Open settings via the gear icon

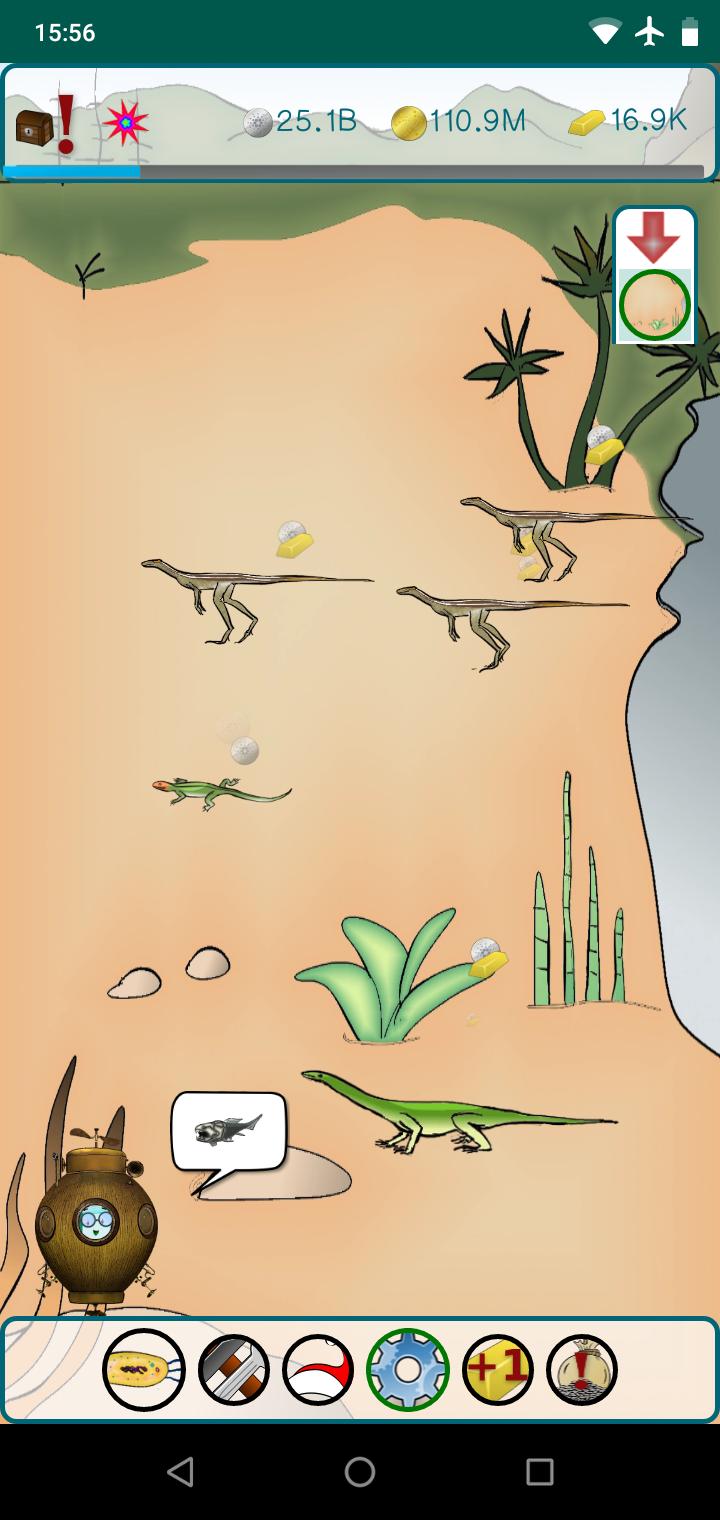(x=407, y=1369)
